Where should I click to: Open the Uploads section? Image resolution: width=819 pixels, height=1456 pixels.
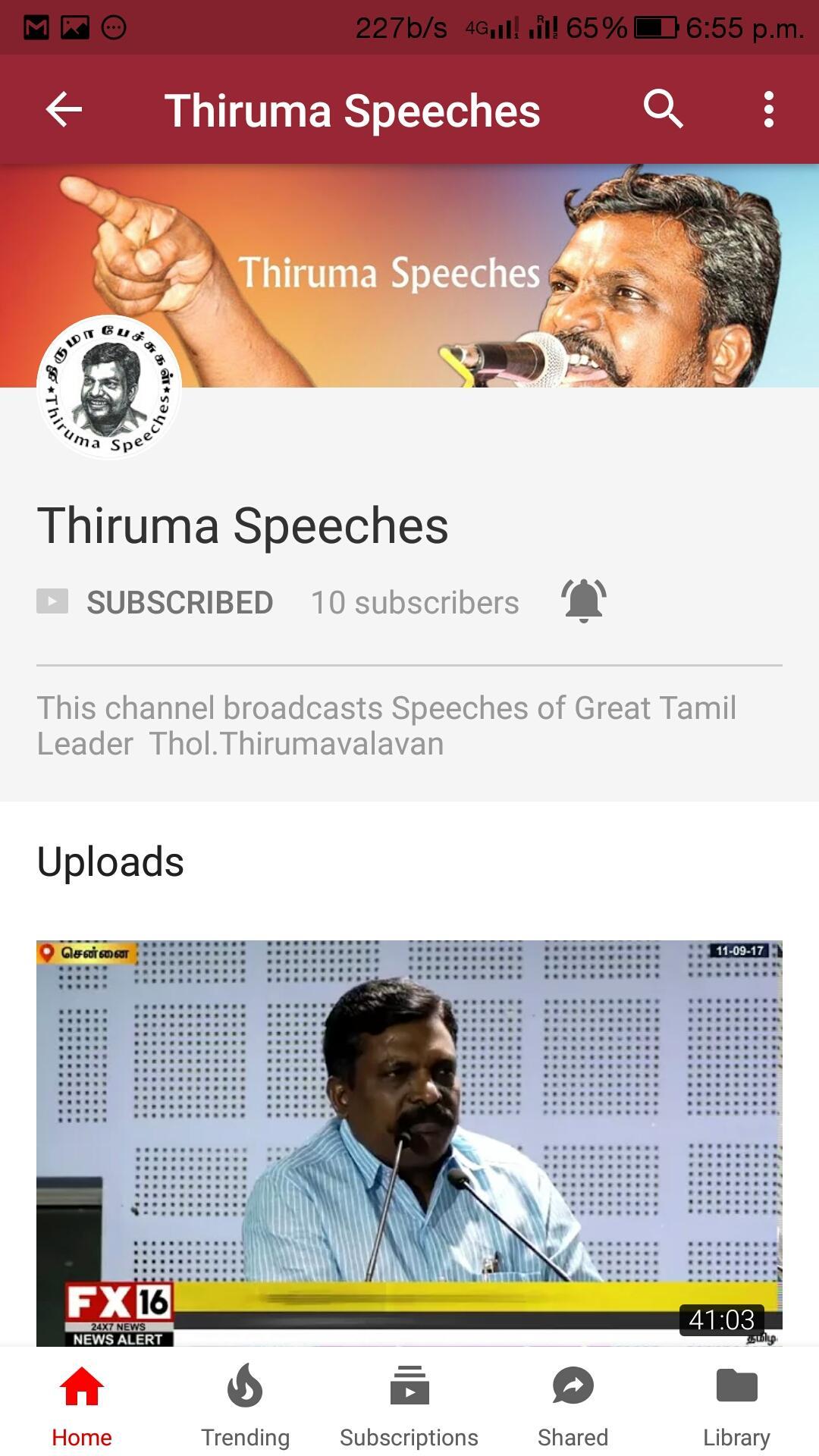tap(110, 861)
